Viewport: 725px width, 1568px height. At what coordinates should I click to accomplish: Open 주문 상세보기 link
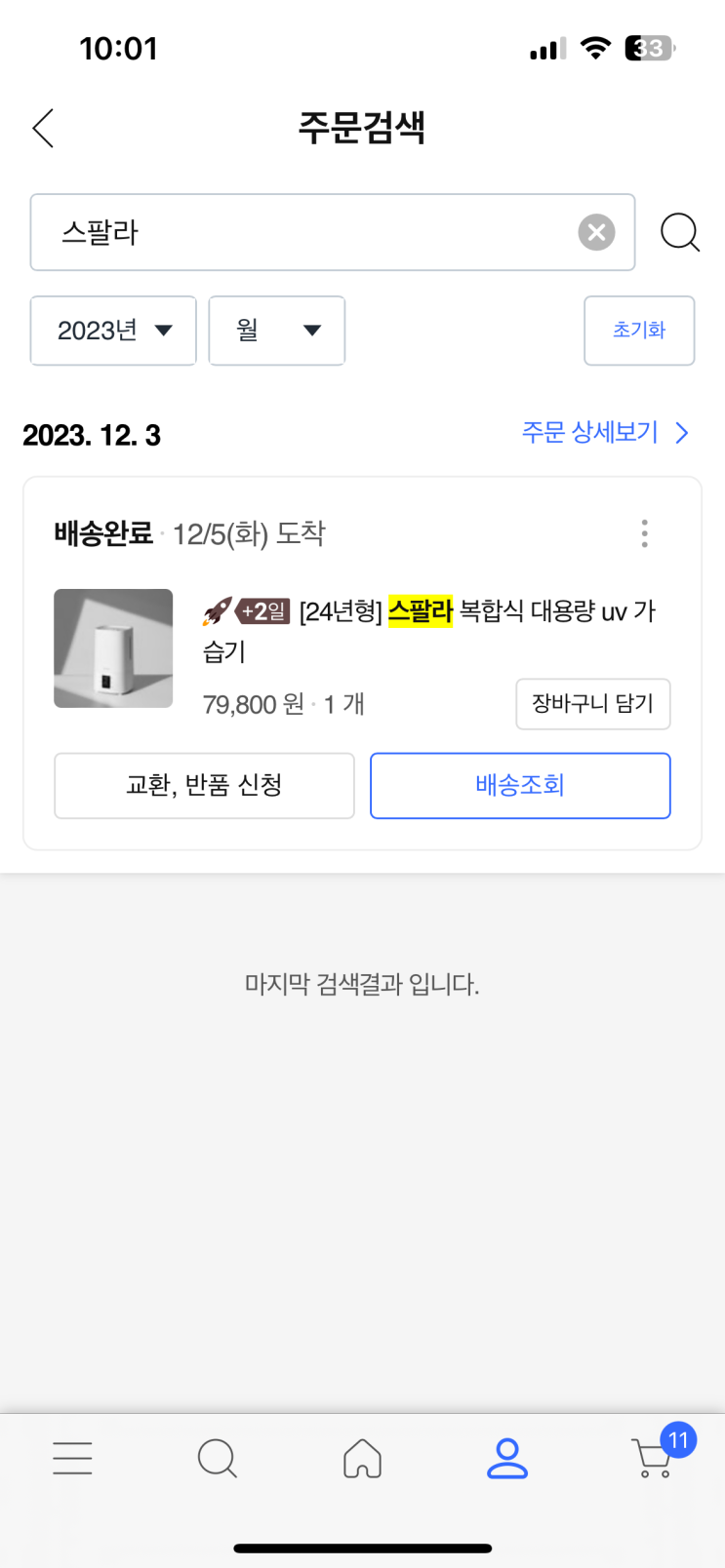(x=605, y=432)
